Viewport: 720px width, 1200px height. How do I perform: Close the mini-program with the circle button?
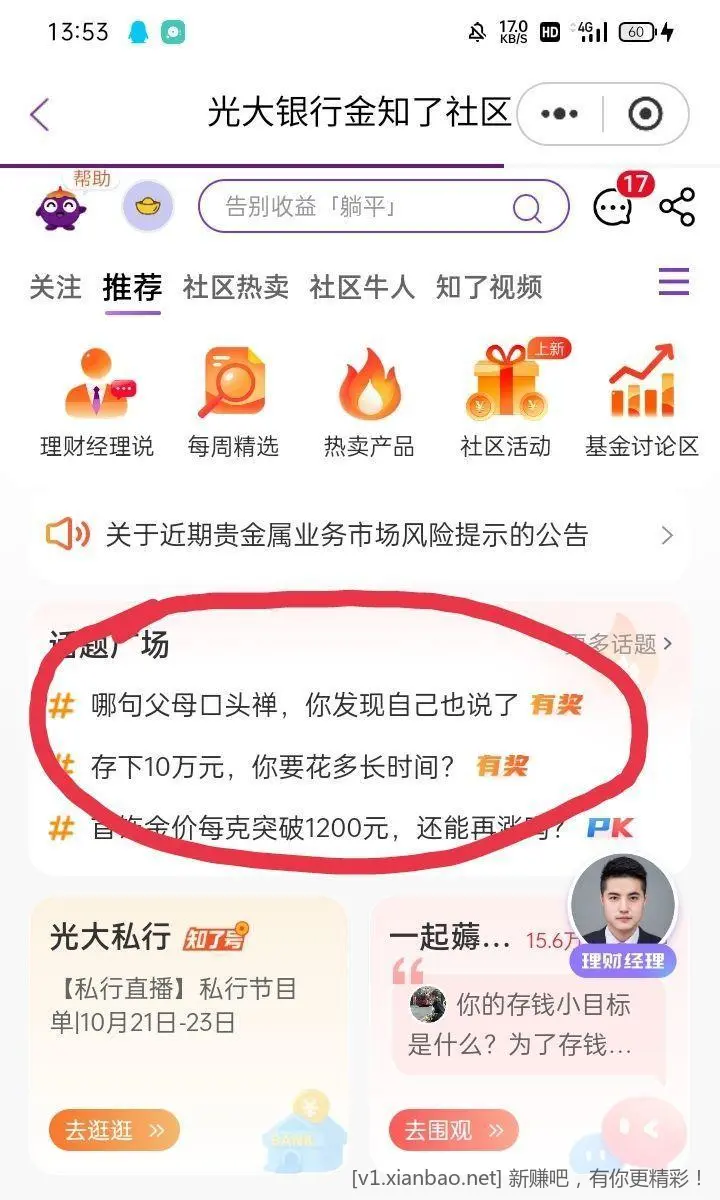click(645, 114)
